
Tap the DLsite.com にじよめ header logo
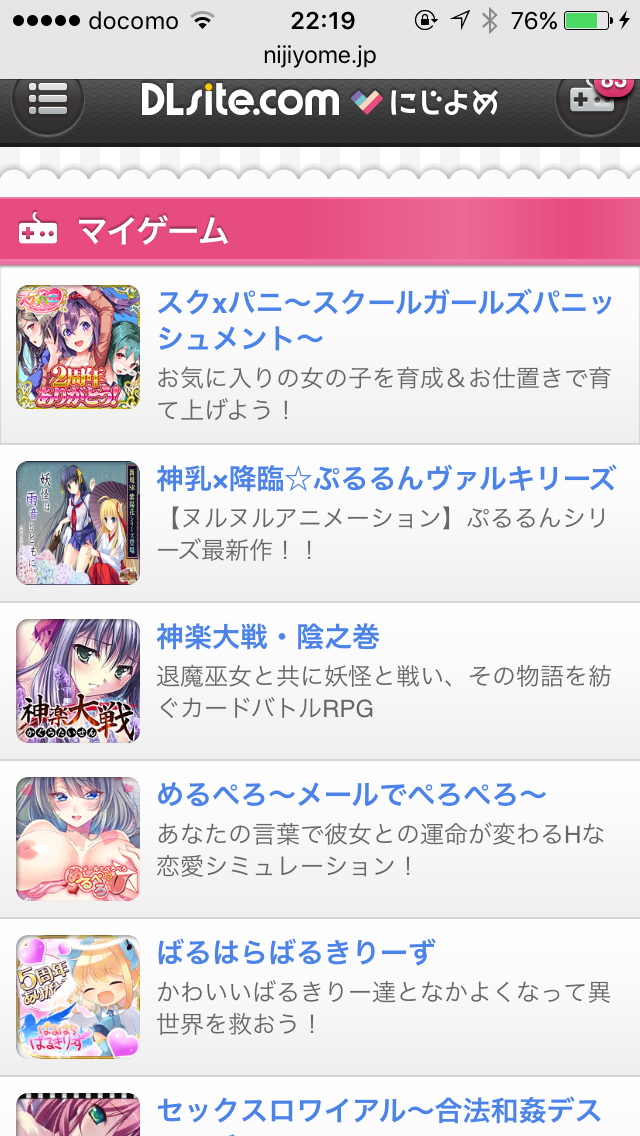pos(320,102)
